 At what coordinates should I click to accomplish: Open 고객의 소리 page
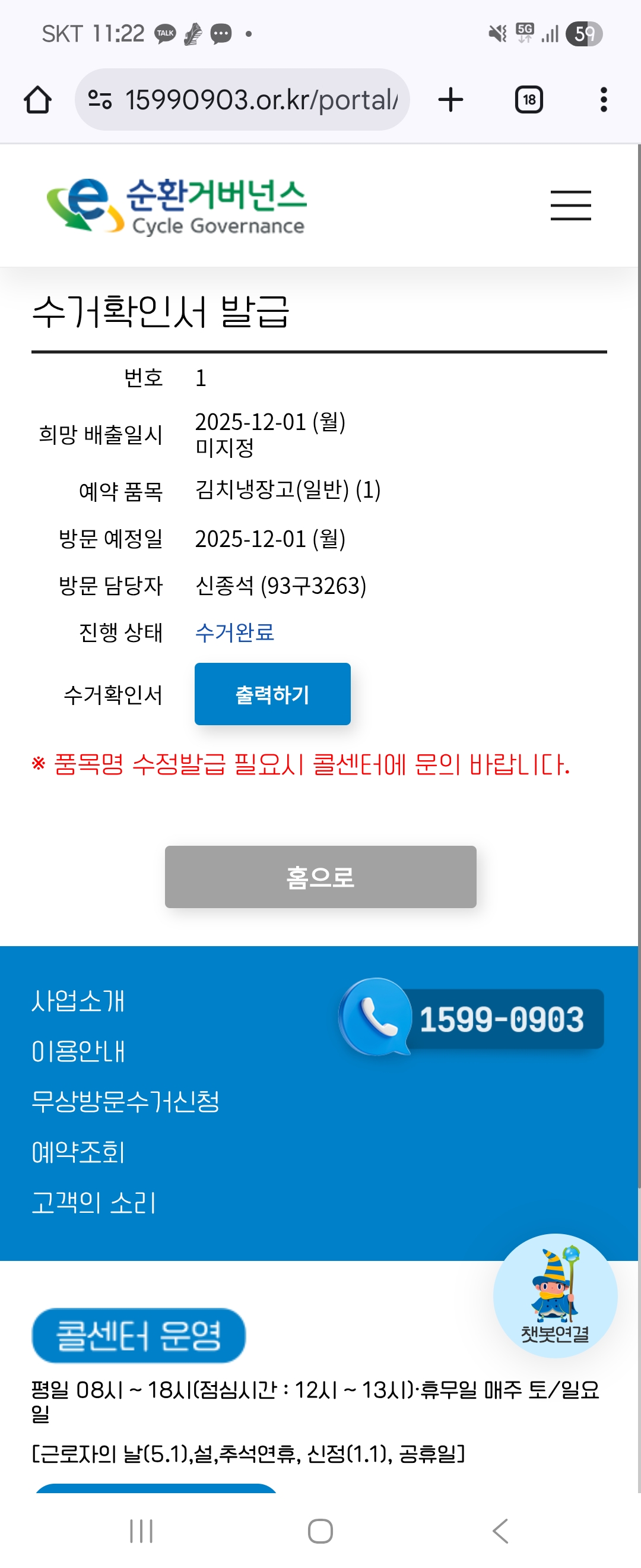tap(94, 1203)
